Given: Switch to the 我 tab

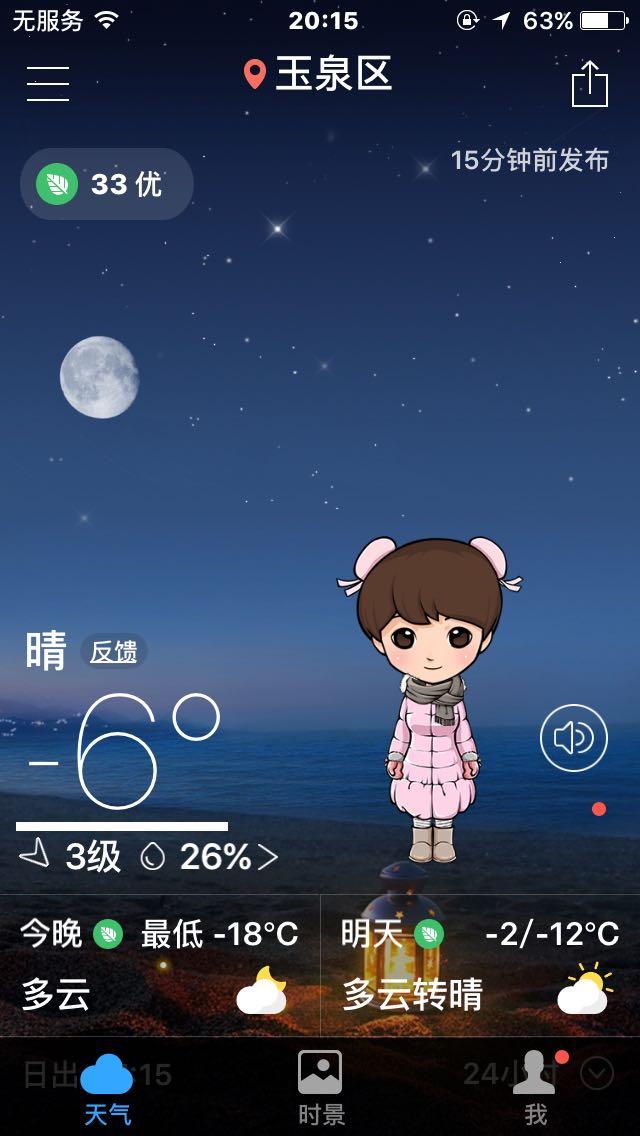Looking at the screenshot, I should [536, 1087].
